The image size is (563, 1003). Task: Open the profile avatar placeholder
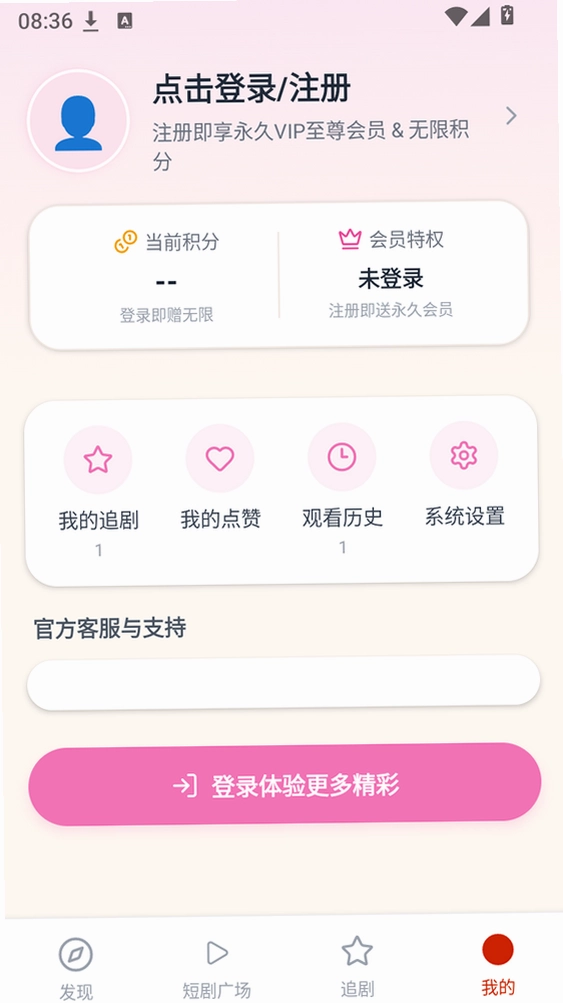coord(78,121)
